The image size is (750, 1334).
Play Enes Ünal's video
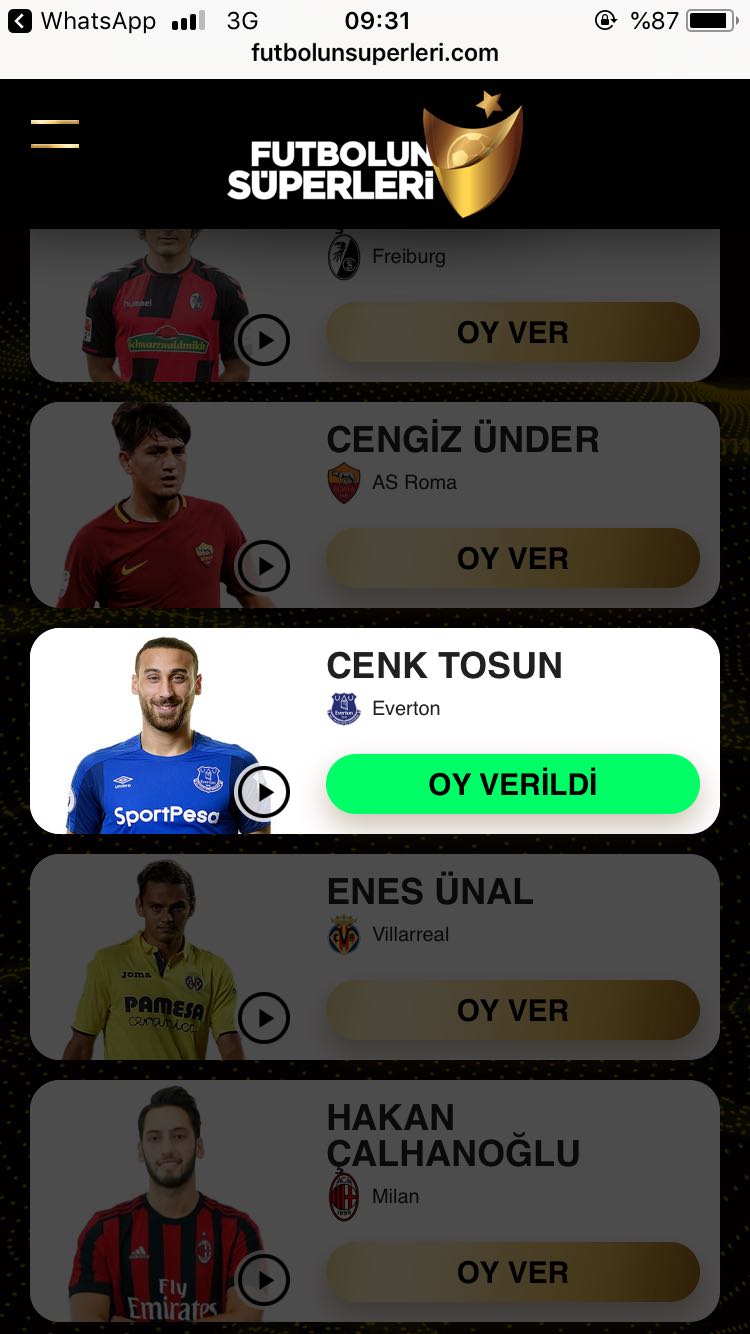coord(263,1019)
